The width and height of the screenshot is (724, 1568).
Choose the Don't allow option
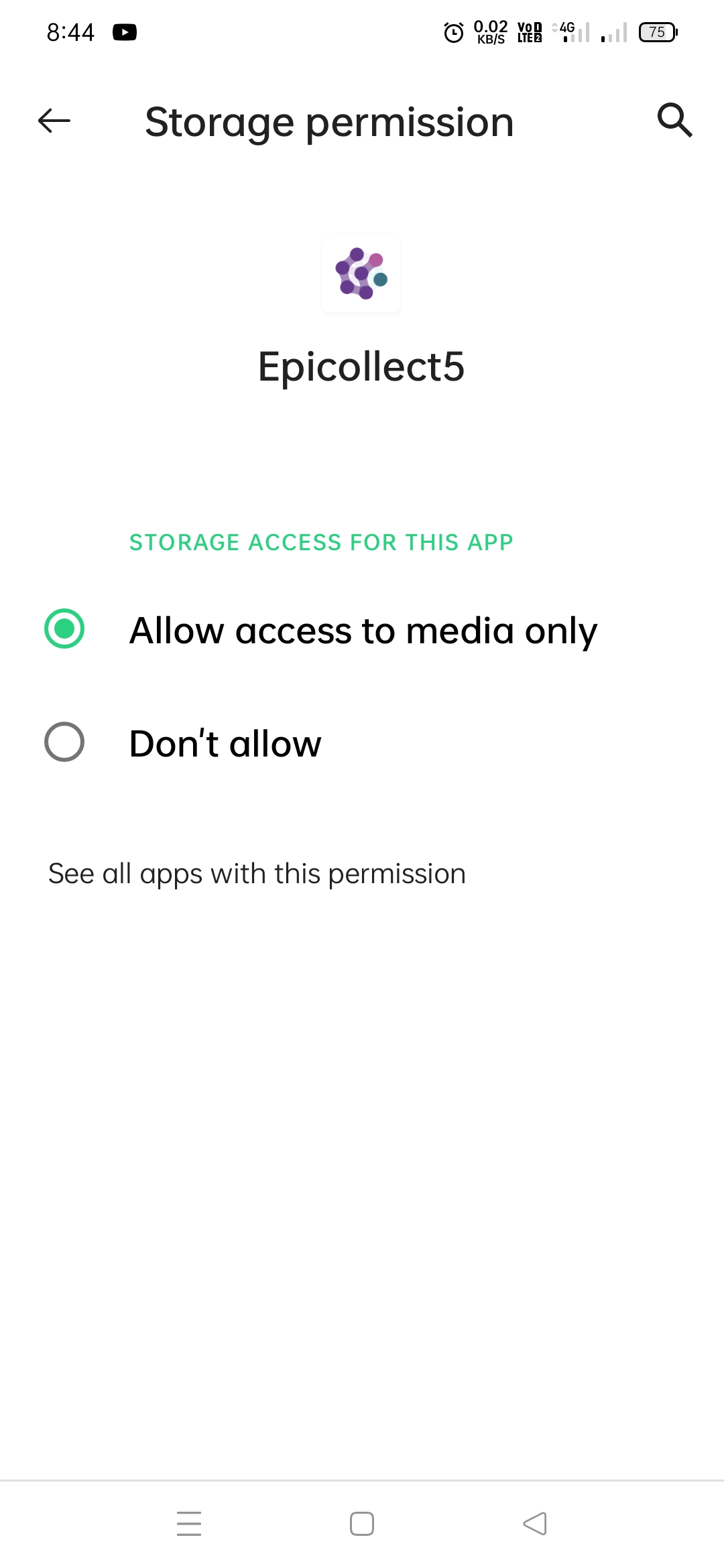point(64,742)
